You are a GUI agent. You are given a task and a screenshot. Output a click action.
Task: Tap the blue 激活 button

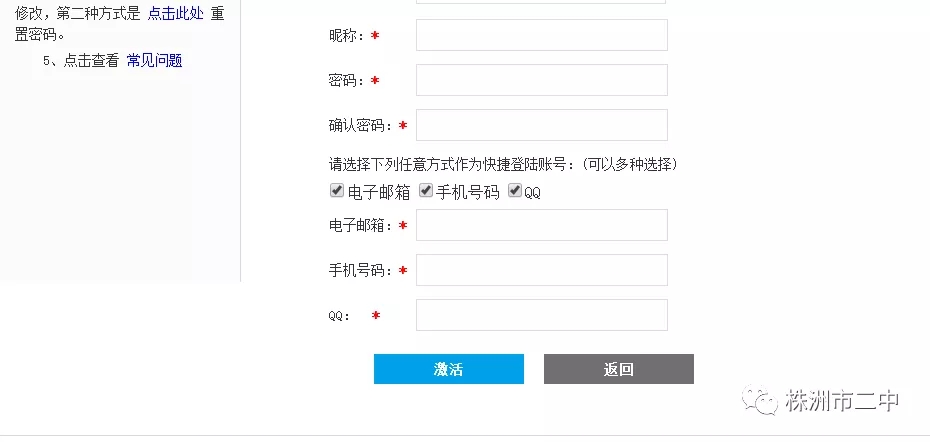tap(448, 369)
